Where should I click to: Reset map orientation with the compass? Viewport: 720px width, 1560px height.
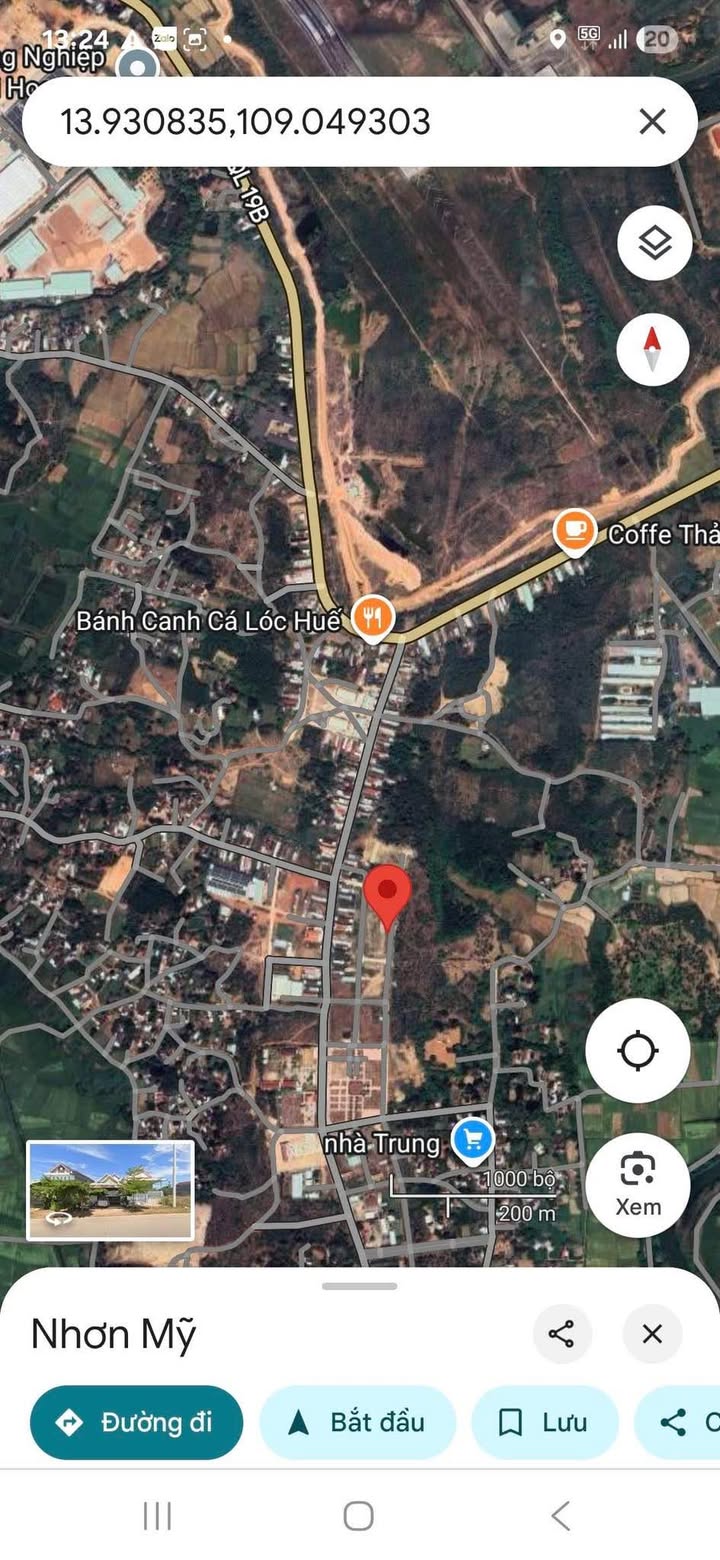tap(653, 349)
